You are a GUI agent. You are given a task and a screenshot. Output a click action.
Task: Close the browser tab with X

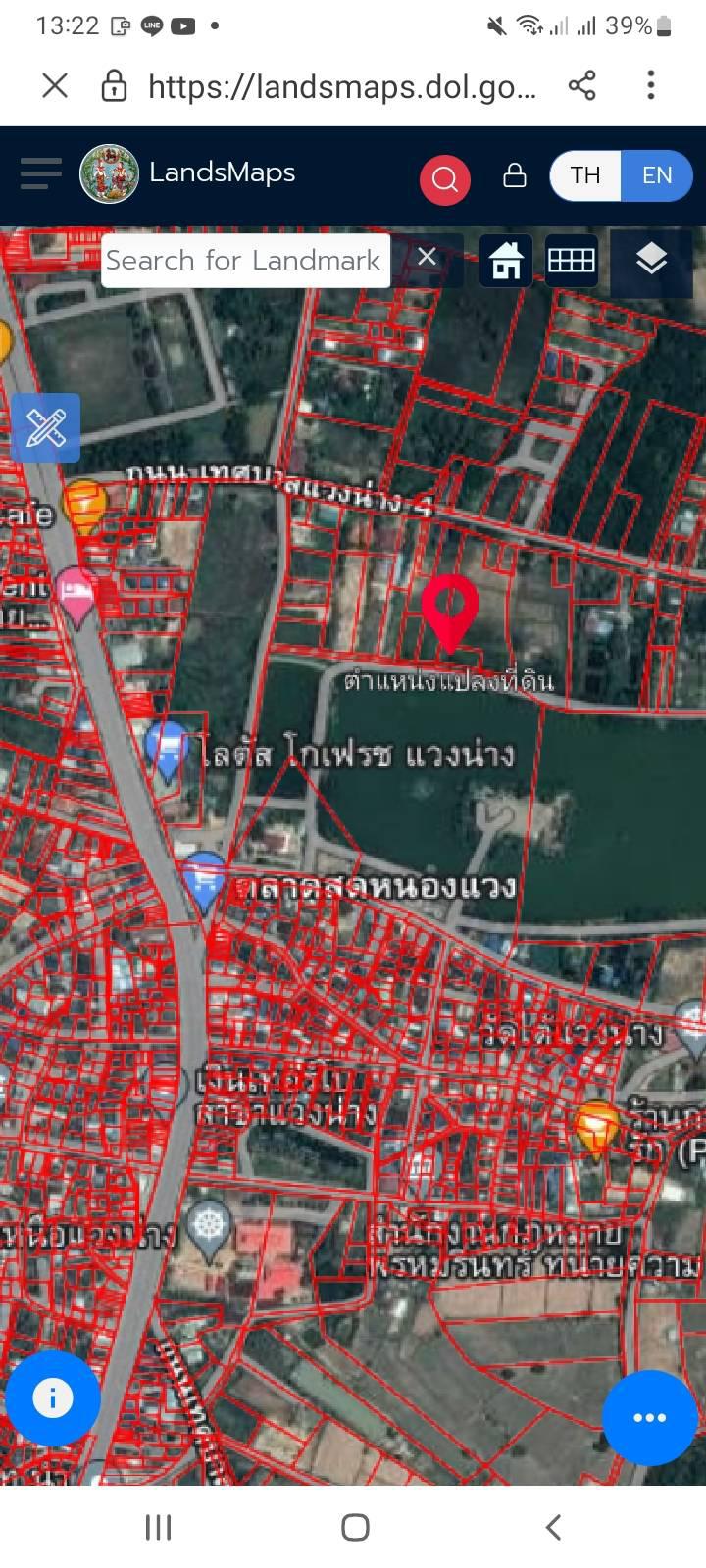(55, 86)
